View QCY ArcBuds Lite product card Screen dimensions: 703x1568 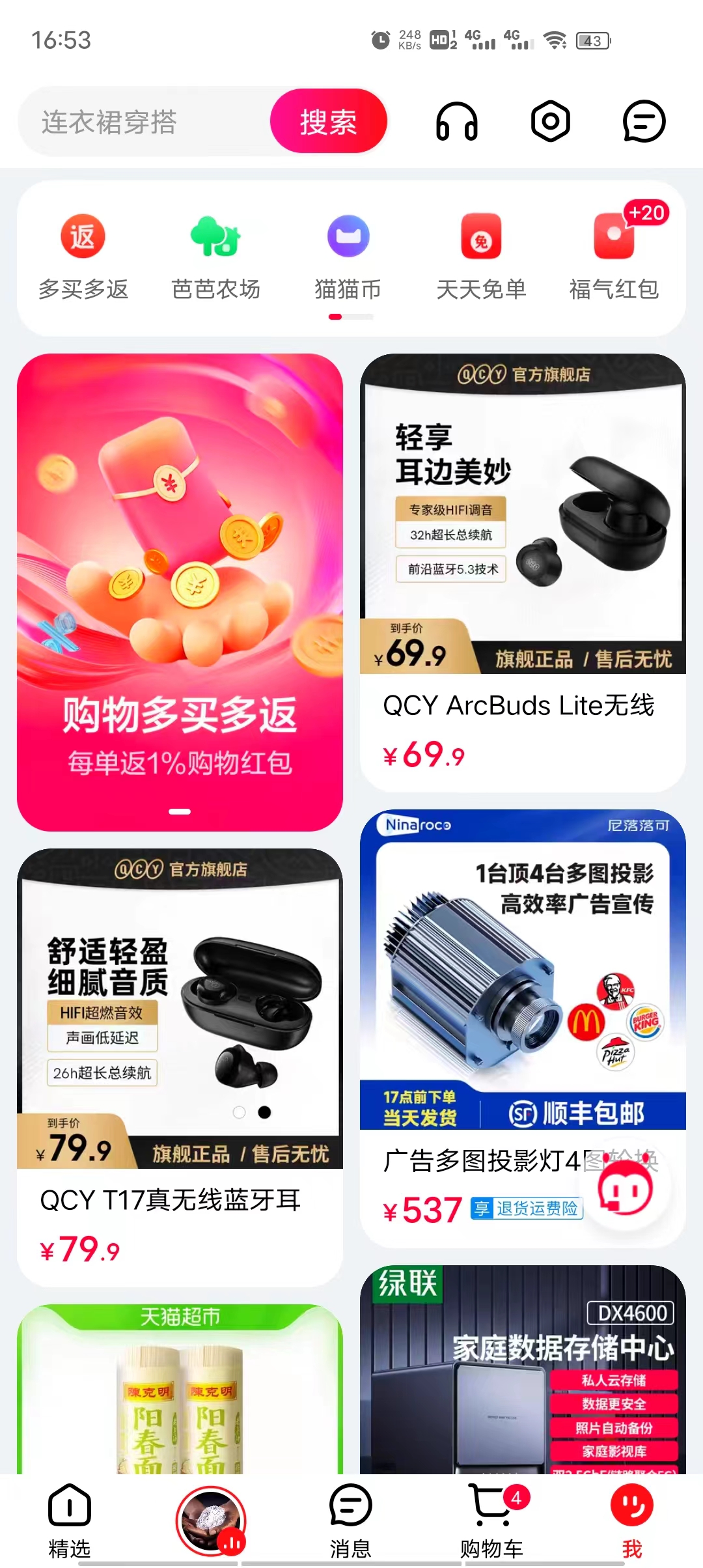tap(523, 572)
